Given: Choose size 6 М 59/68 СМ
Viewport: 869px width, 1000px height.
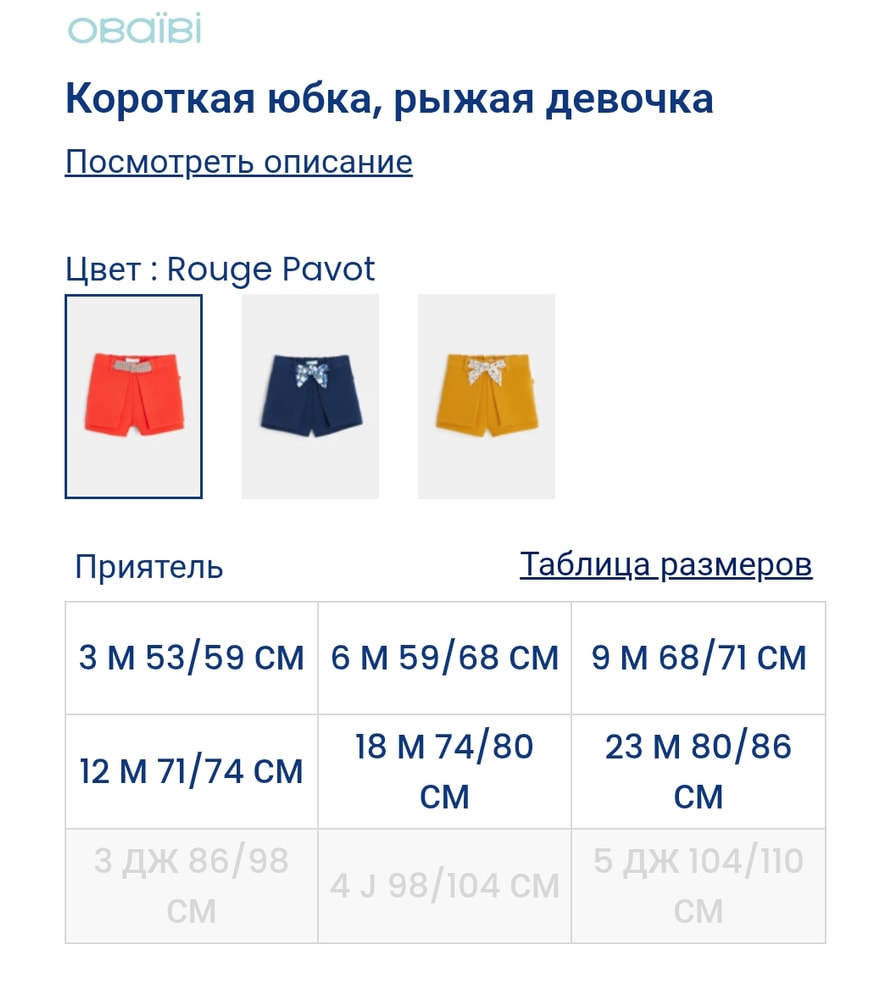Looking at the screenshot, I should point(444,658).
